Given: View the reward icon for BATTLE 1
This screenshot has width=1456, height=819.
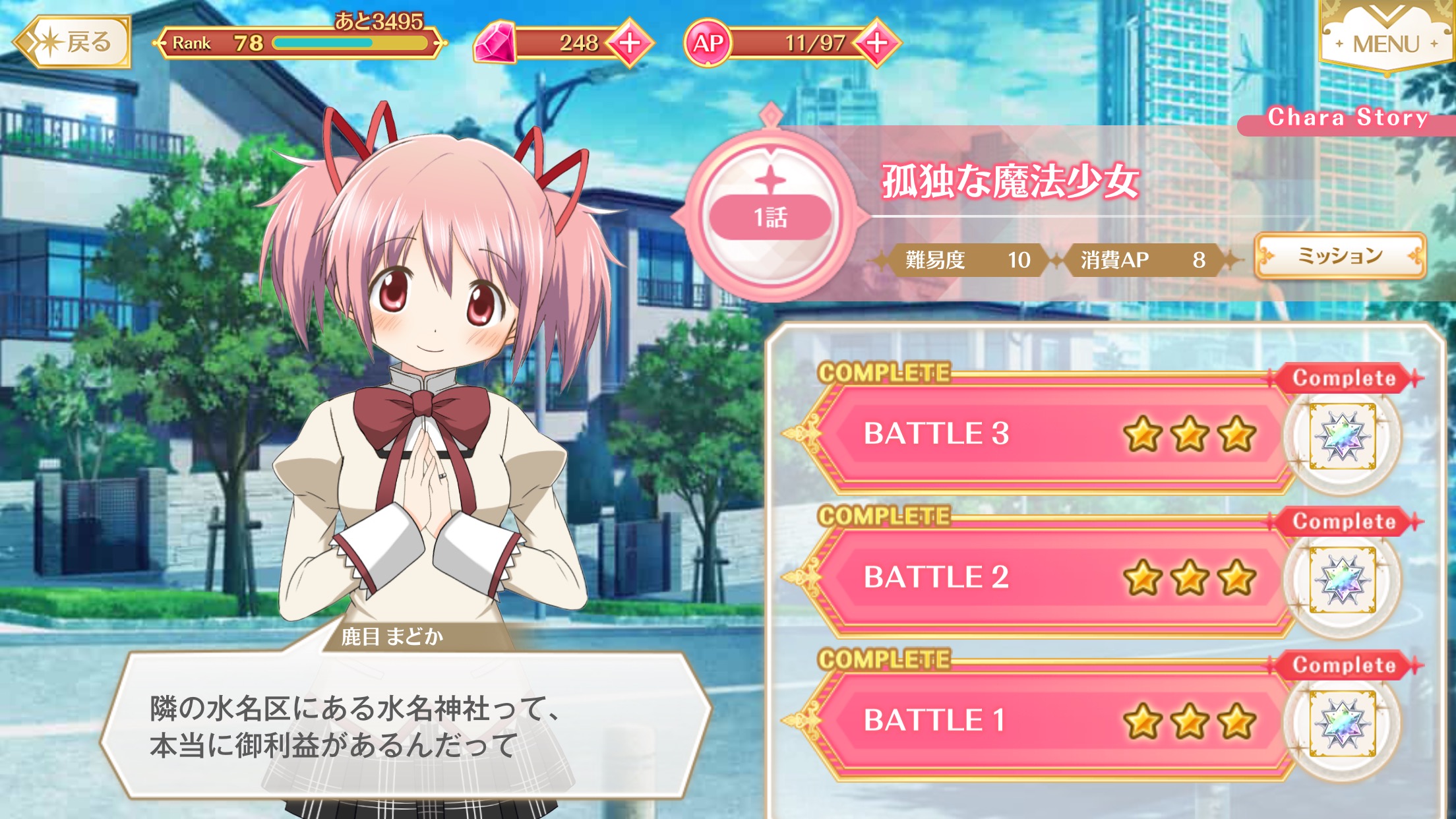Looking at the screenshot, I should (x=1342, y=723).
